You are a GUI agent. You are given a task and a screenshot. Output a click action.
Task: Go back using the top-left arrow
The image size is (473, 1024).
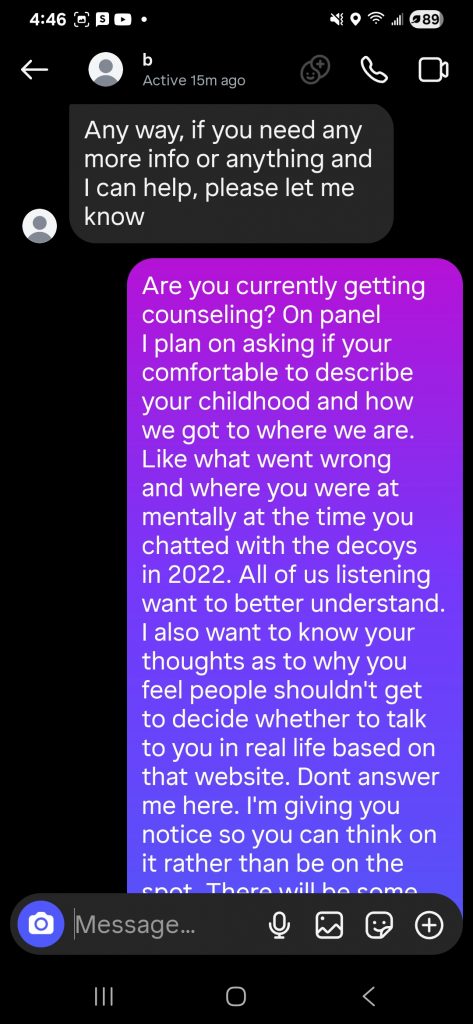coord(34,70)
